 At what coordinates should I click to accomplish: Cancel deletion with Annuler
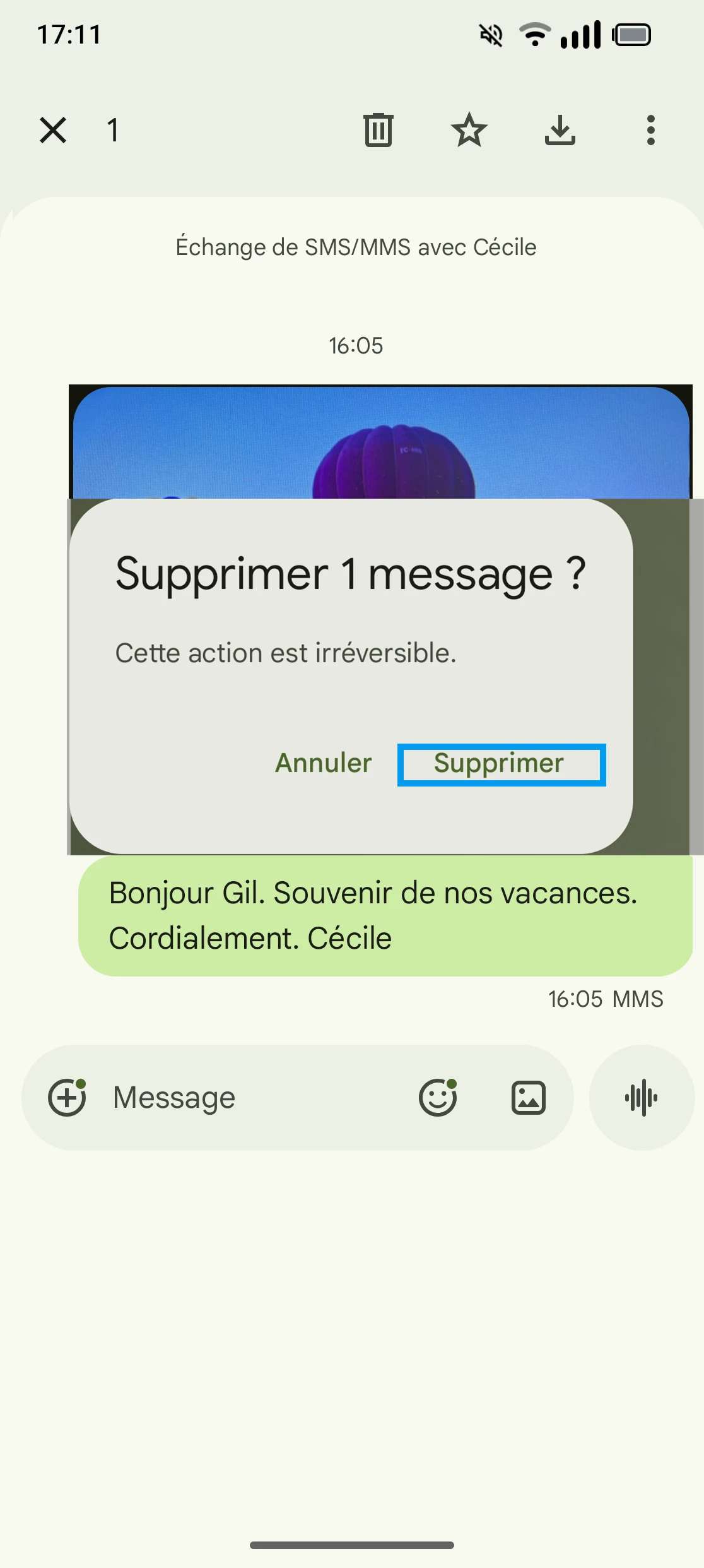(324, 763)
